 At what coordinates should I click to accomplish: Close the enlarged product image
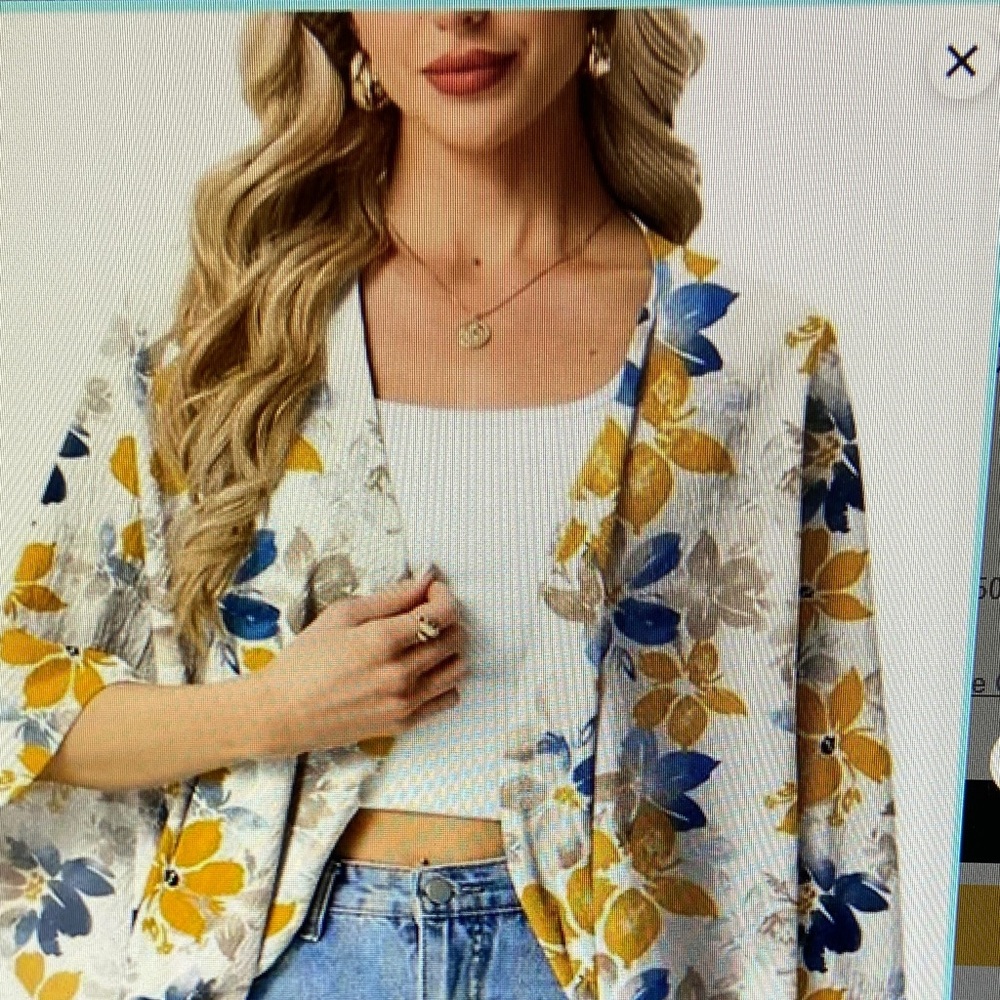(961, 62)
